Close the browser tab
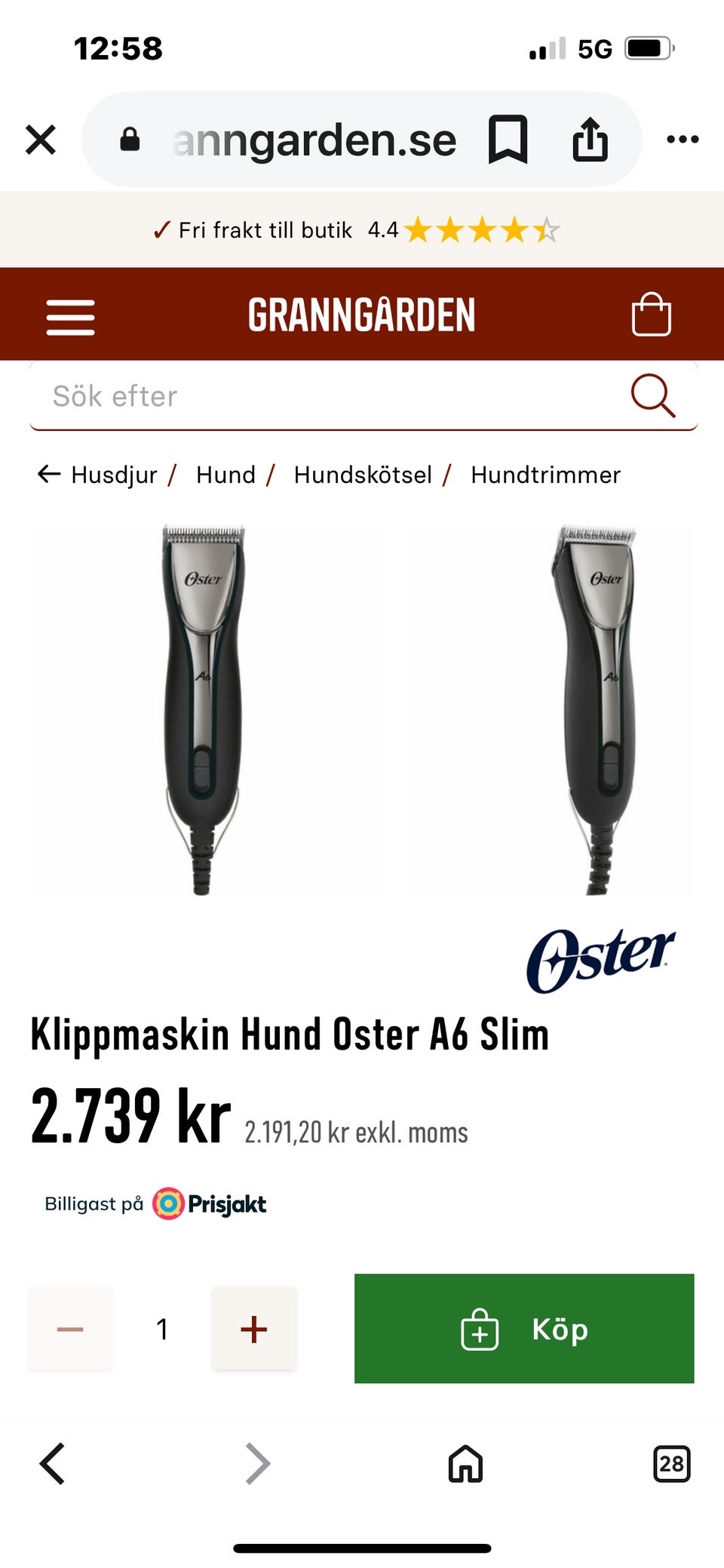The image size is (724, 1568). pyautogui.click(x=41, y=140)
